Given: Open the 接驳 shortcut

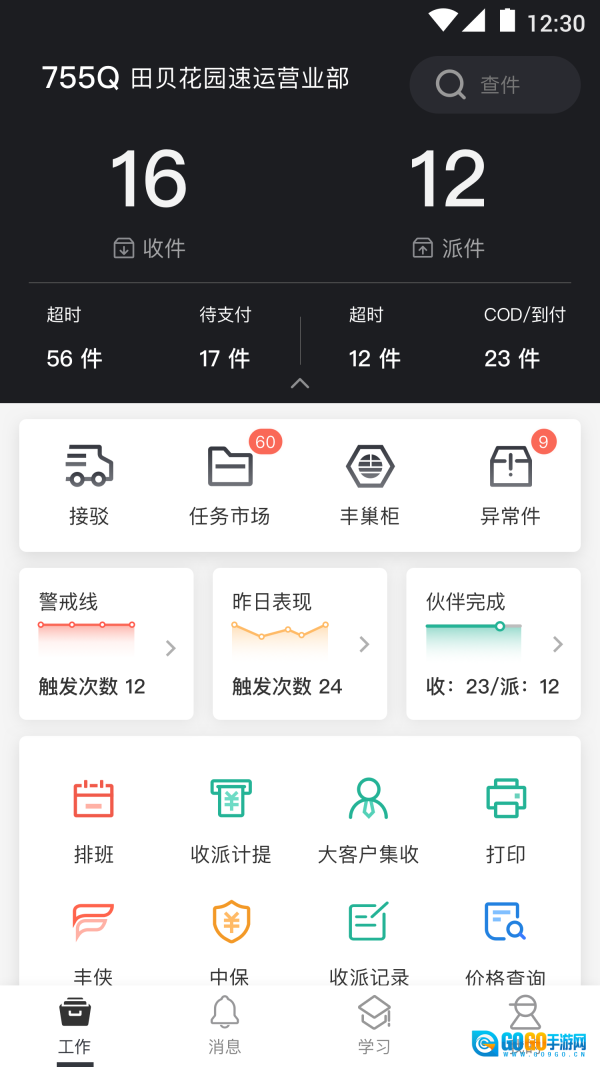Looking at the screenshot, I should (90, 485).
